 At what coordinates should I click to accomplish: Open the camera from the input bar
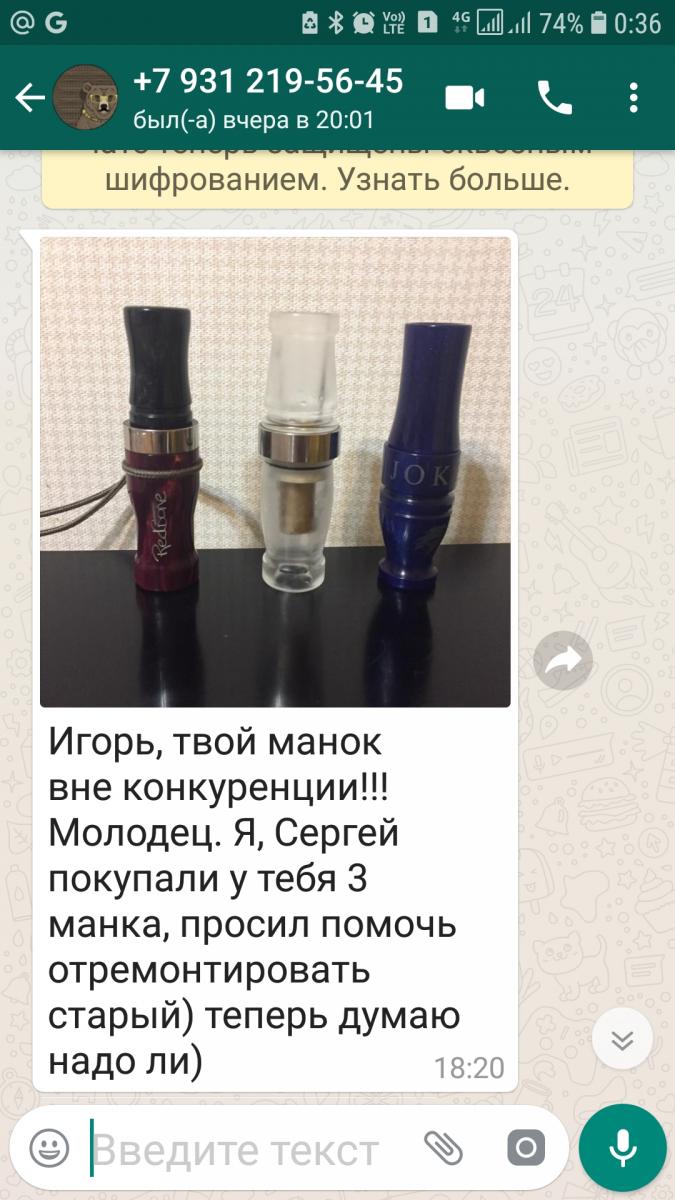coord(526,1148)
